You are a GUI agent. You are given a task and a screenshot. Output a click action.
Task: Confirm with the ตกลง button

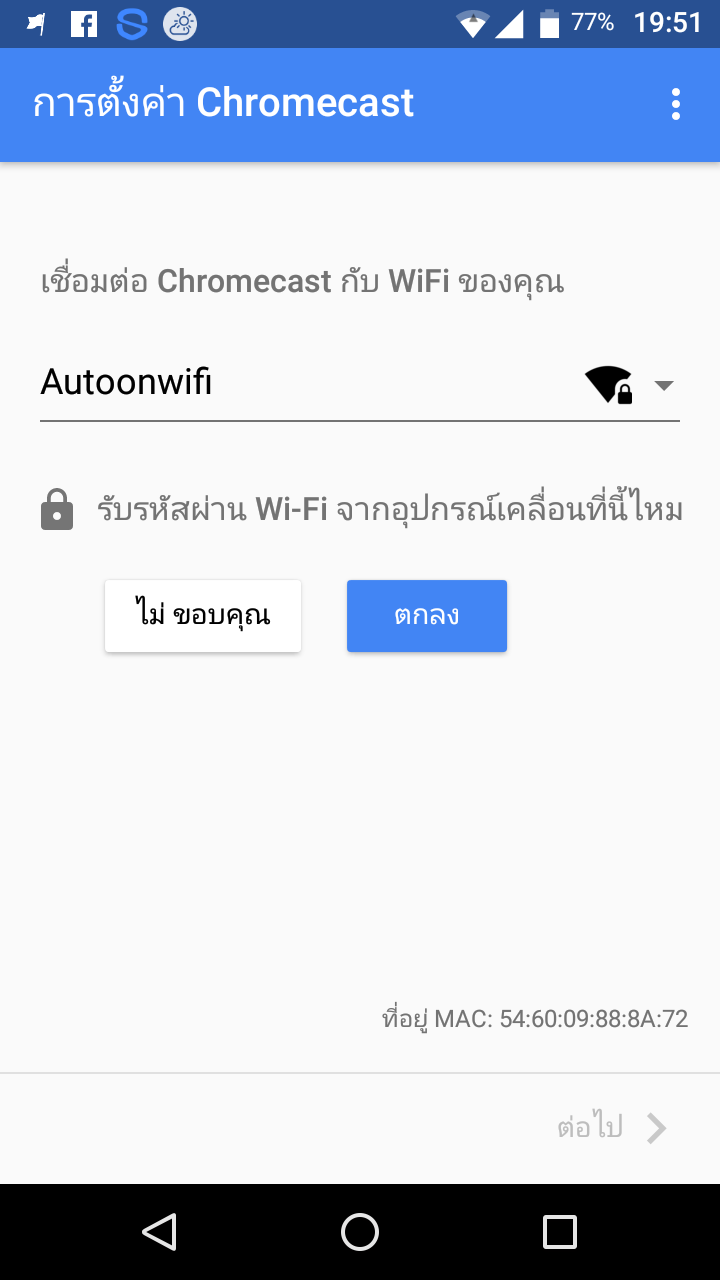pyautogui.click(x=427, y=616)
